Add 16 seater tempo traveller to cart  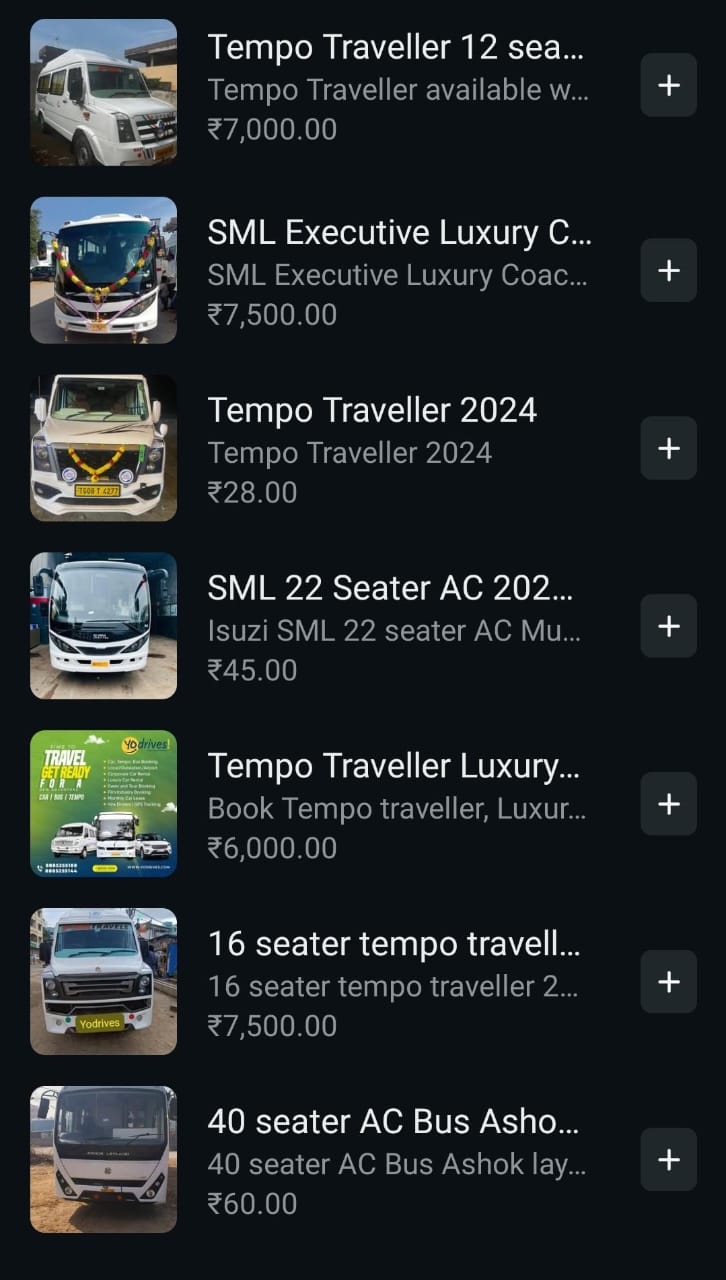click(x=668, y=982)
